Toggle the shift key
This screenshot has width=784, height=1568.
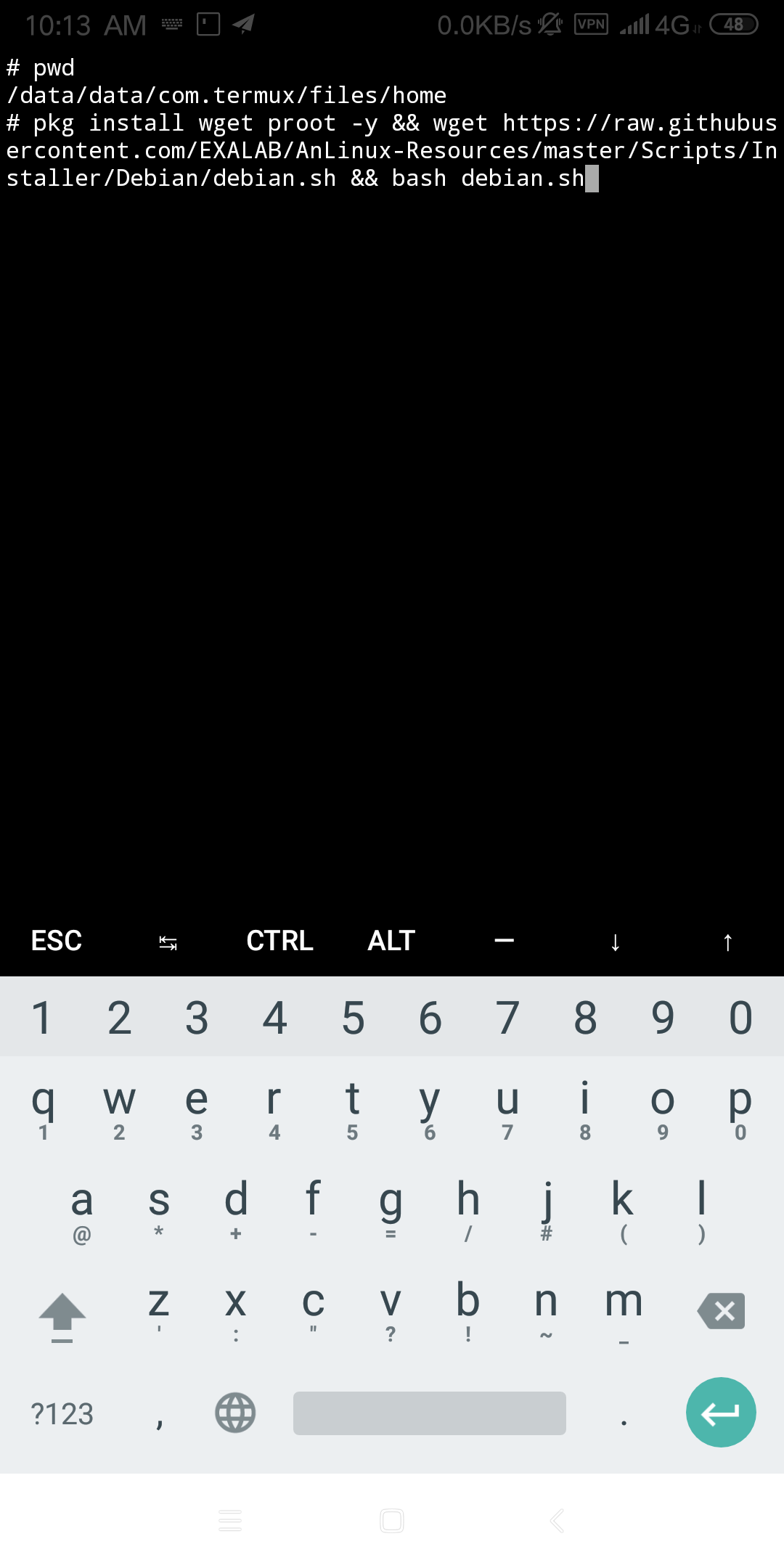pyautogui.click(x=62, y=1315)
